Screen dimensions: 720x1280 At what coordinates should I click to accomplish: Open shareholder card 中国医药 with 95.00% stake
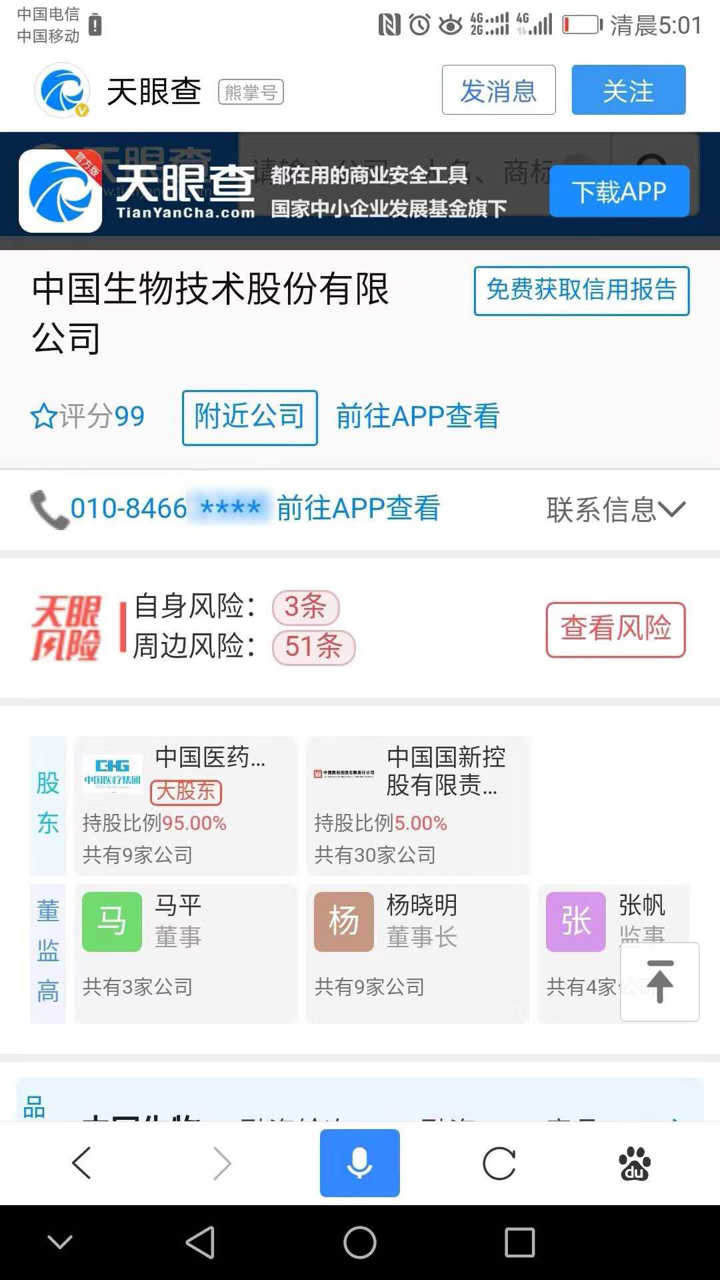tap(186, 805)
